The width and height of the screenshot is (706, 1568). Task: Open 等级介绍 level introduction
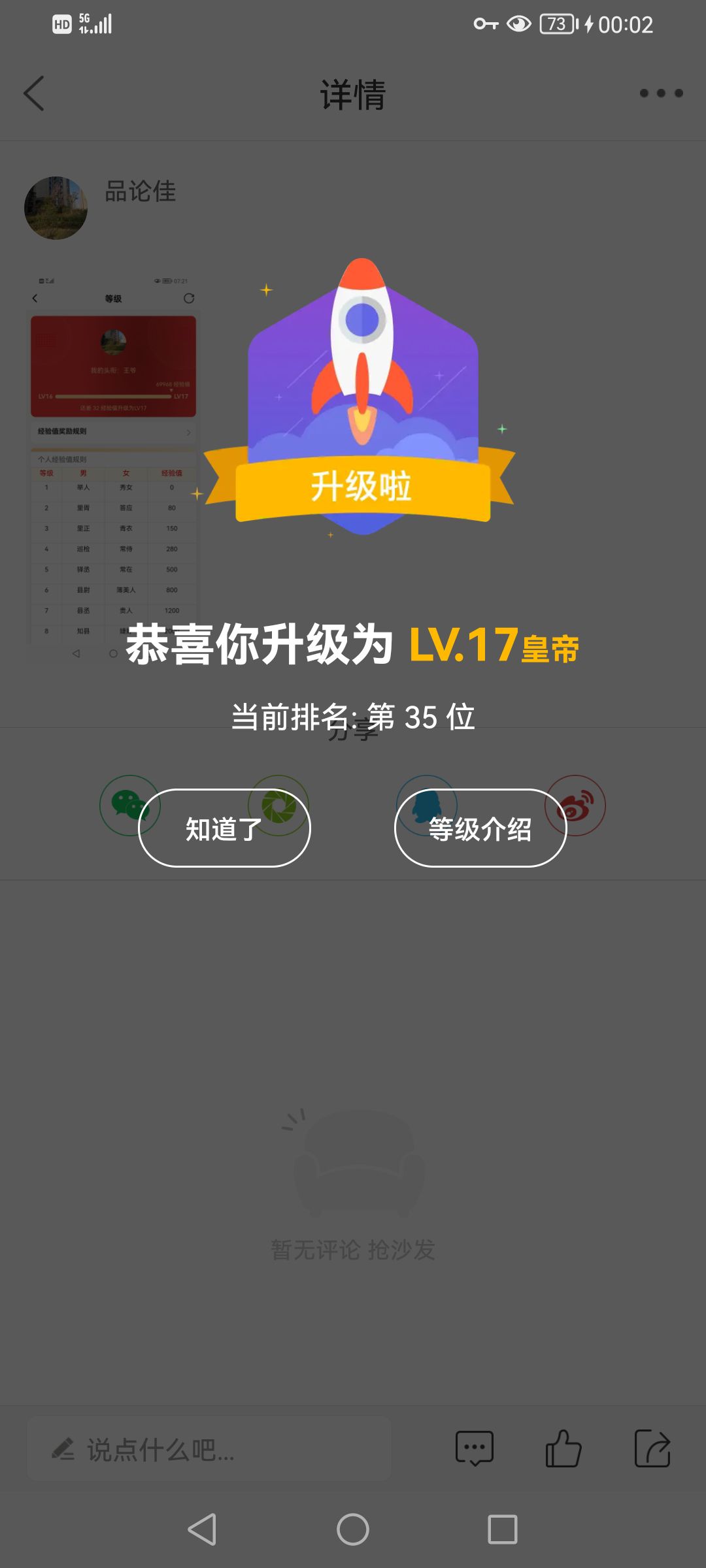(x=480, y=828)
